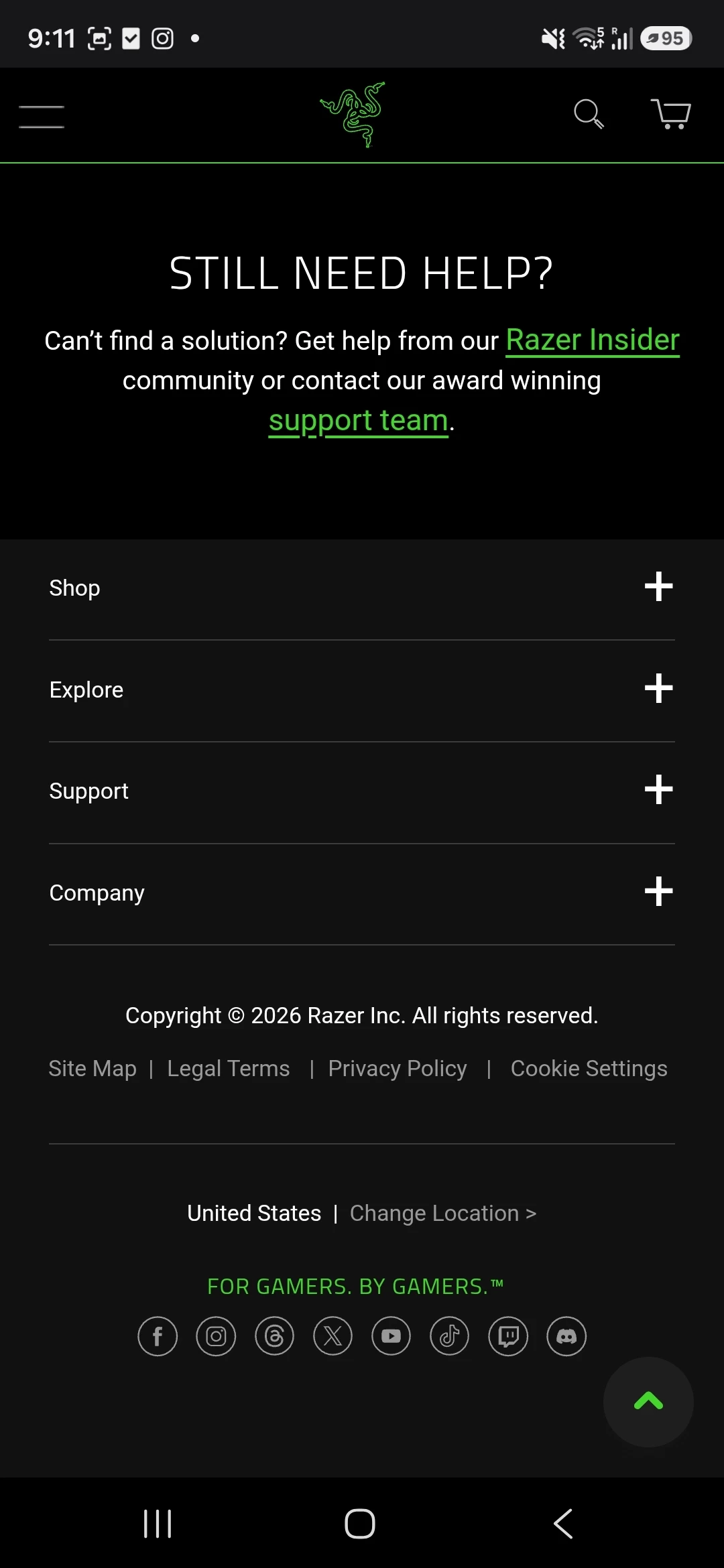Viewport: 724px width, 1568px height.
Task: Visit Razer's Facebook page
Action: click(158, 1337)
